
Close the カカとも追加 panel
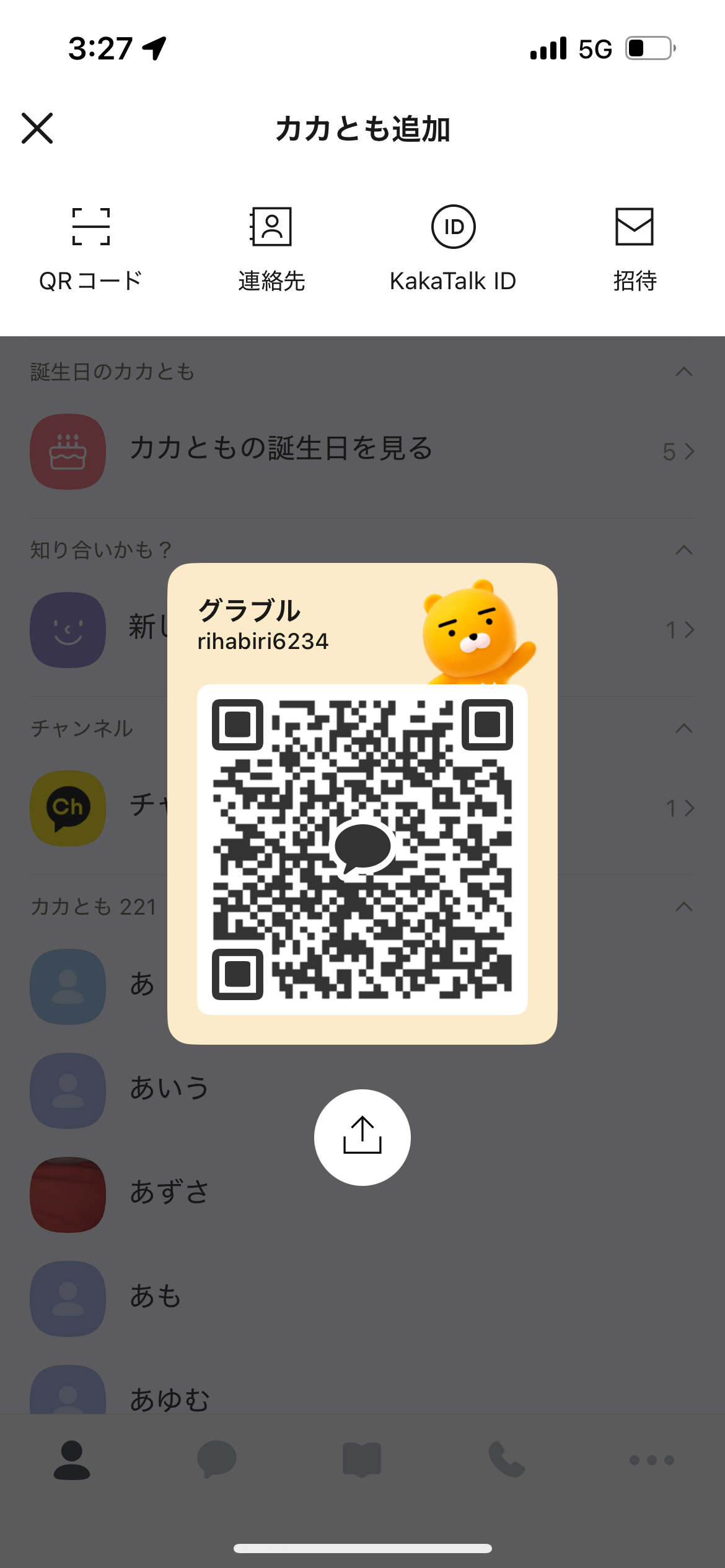pyautogui.click(x=37, y=128)
